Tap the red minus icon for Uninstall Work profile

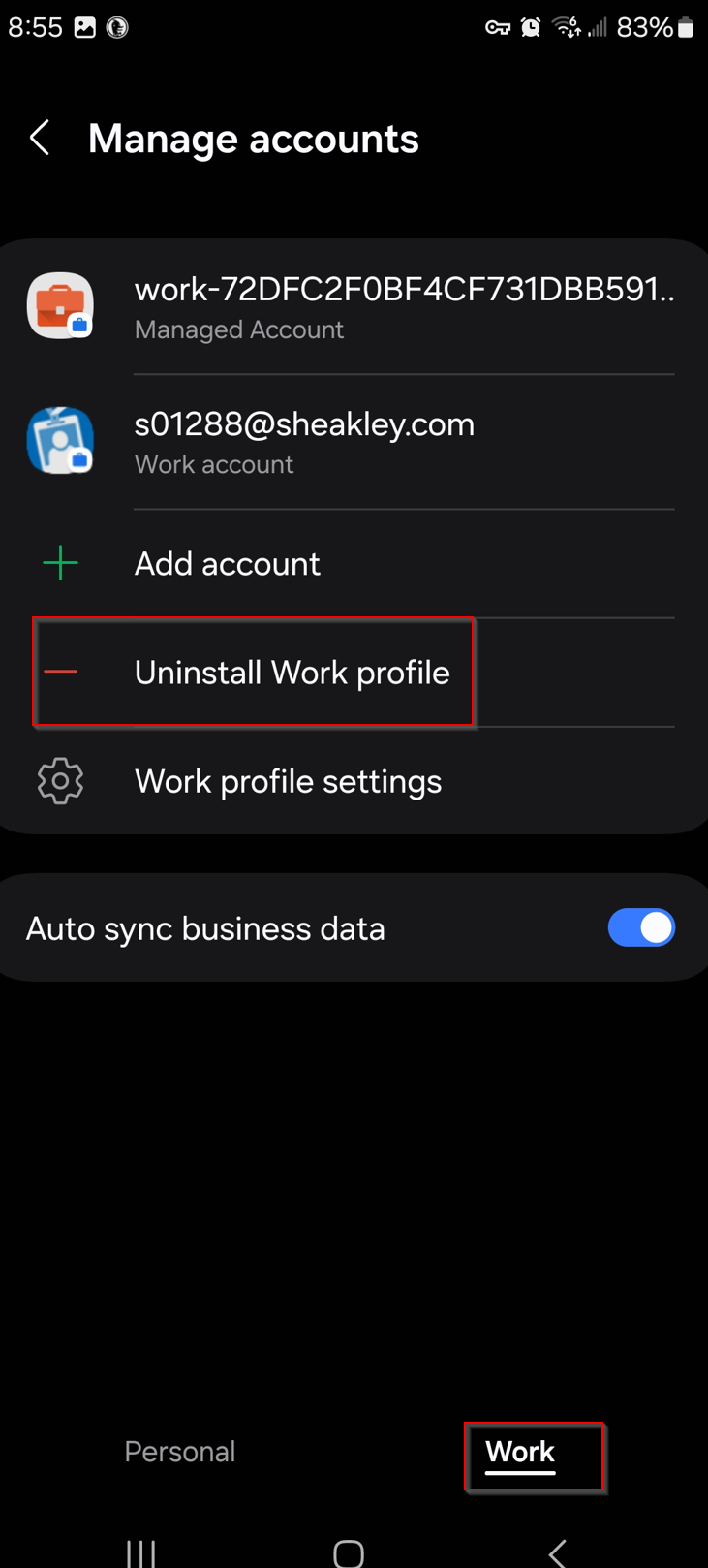(60, 673)
